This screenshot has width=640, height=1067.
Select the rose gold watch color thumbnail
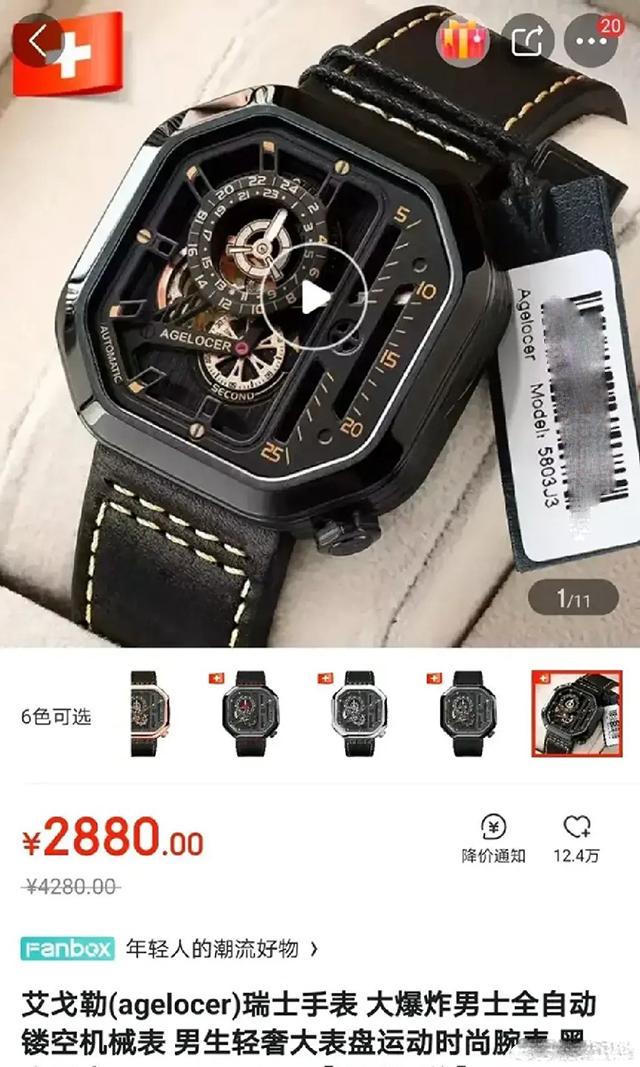click(x=149, y=714)
